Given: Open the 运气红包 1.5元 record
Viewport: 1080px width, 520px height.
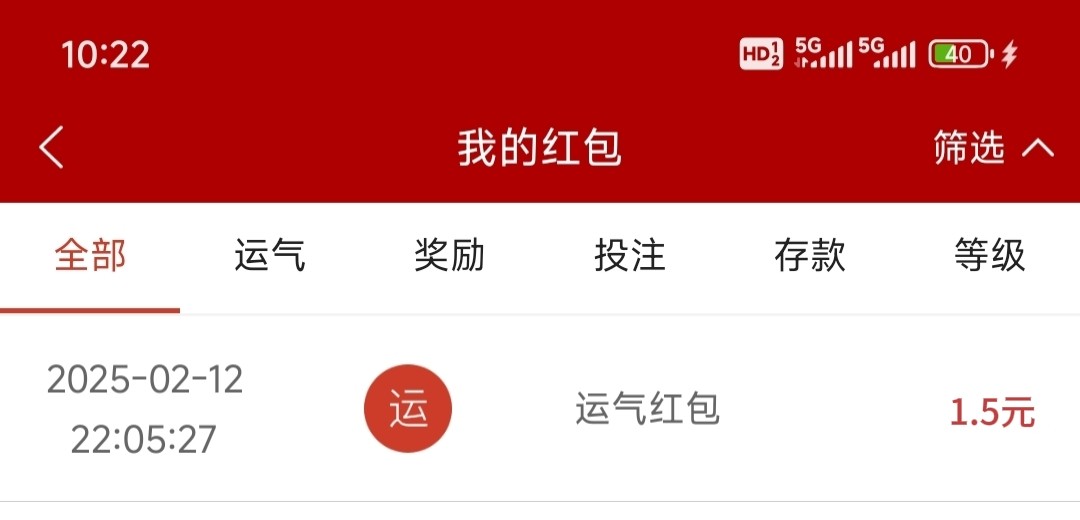Looking at the screenshot, I should coord(647,410).
